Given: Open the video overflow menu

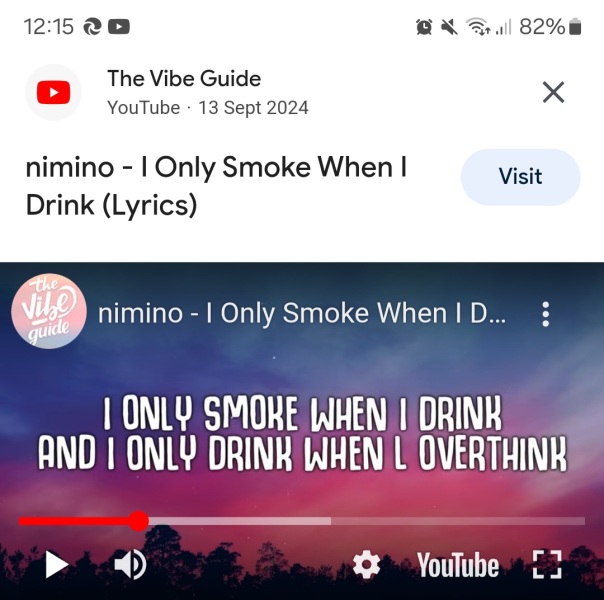Looking at the screenshot, I should [x=545, y=314].
